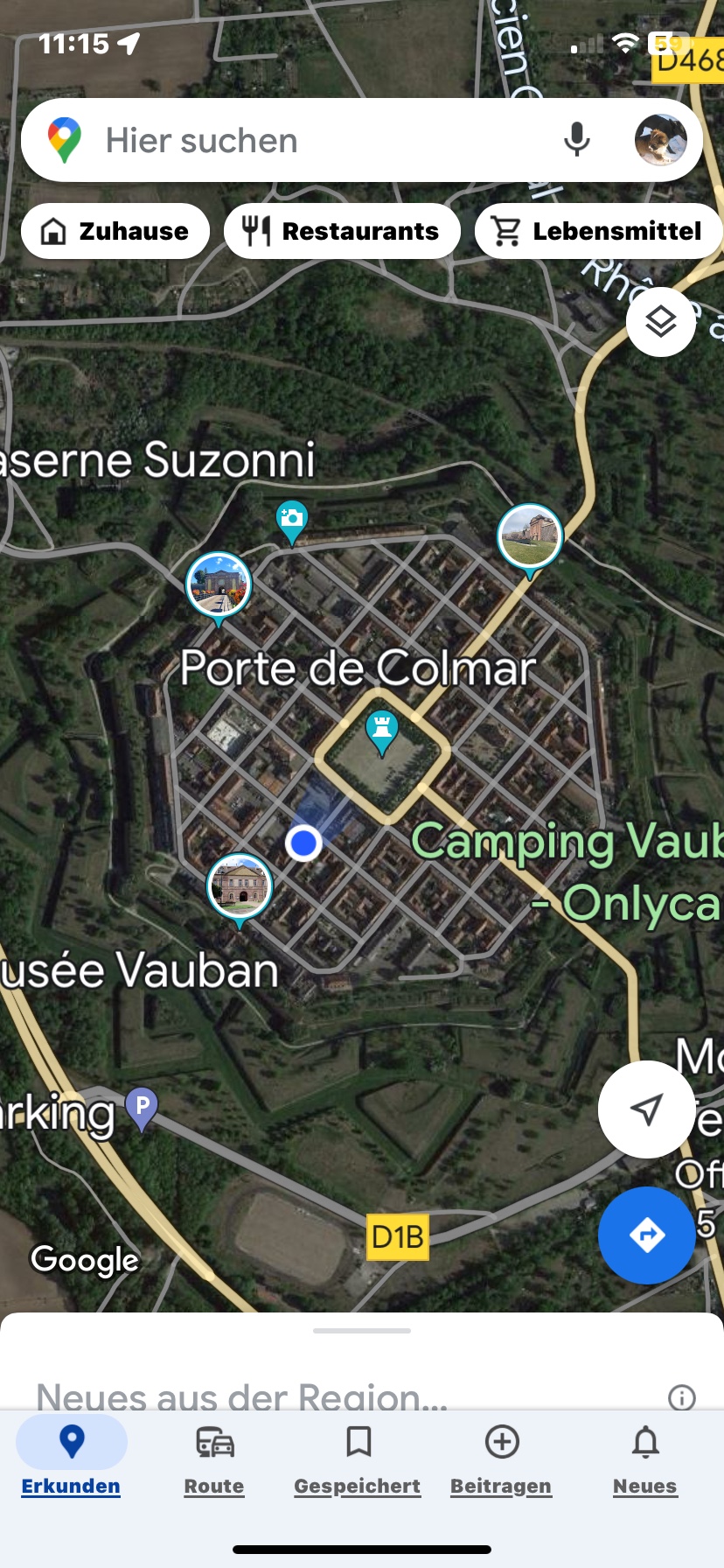Select the Erkunden tab

[71, 1459]
